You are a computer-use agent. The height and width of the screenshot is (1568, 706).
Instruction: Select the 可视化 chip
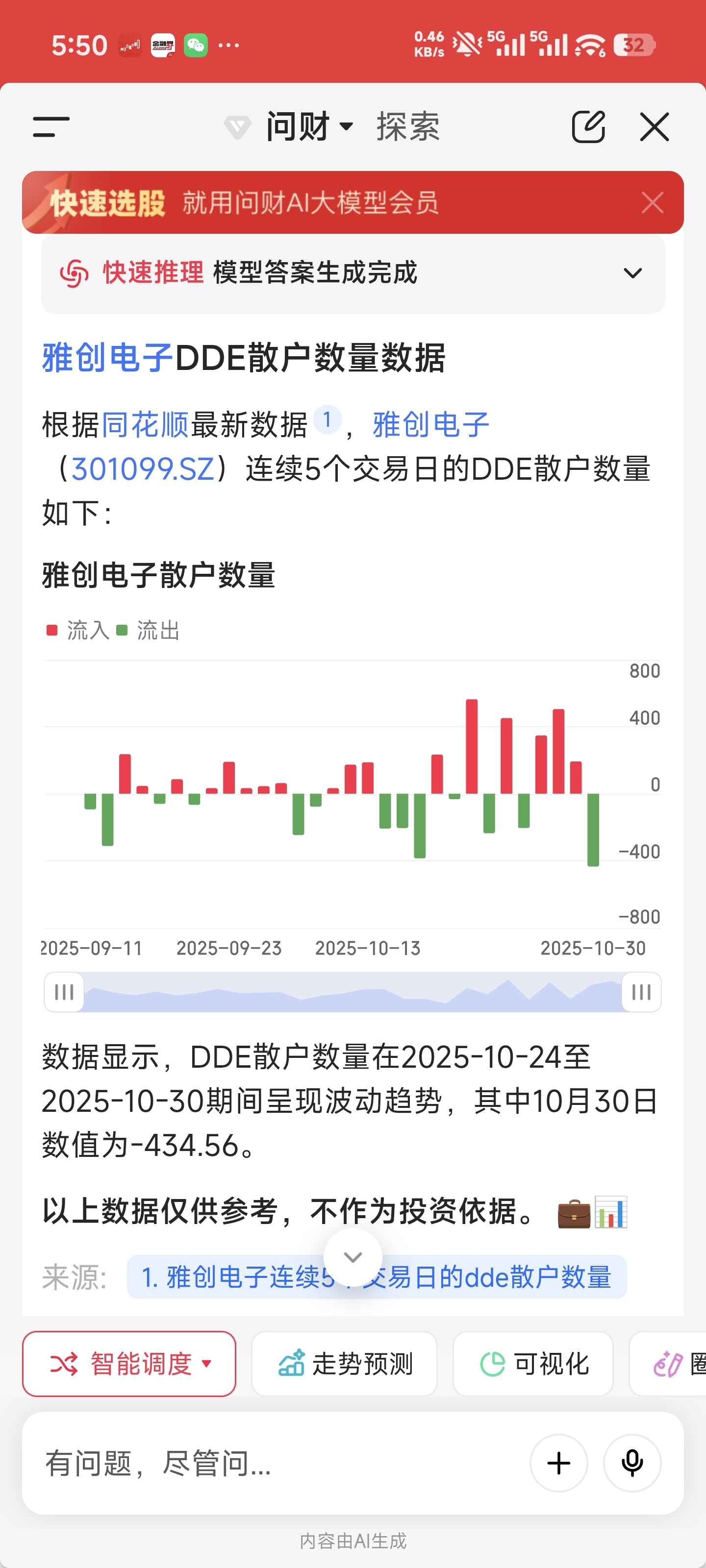coord(533,1364)
